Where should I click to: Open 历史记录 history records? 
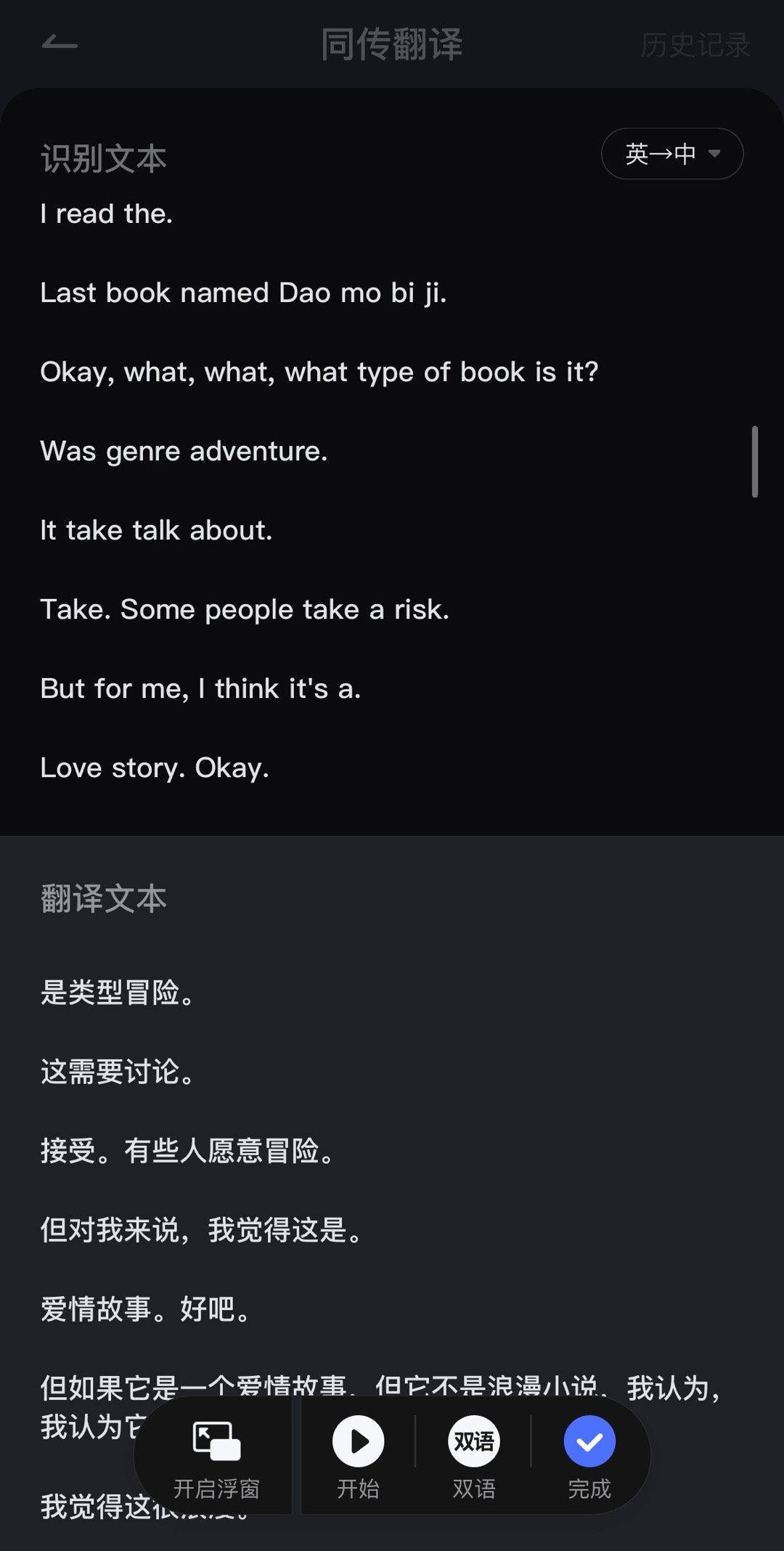click(695, 45)
